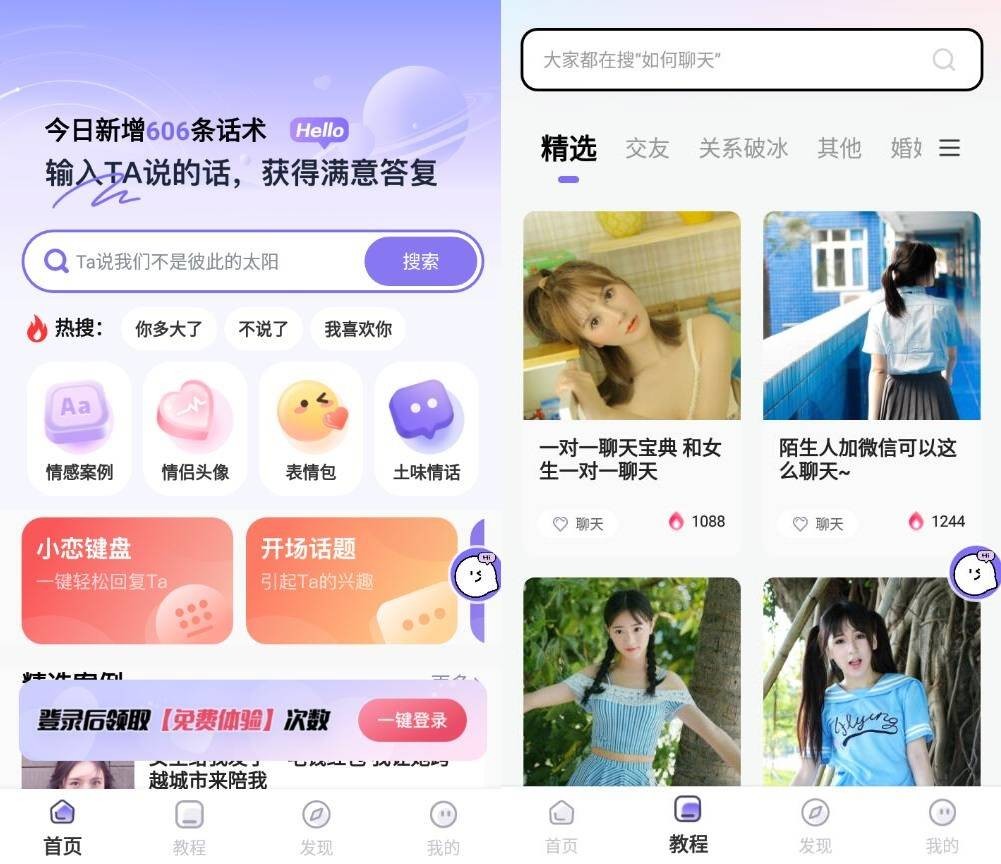The height and width of the screenshot is (864, 1001).
Task: Switch to the 关系破冰 tab
Action: pos(743,149)
